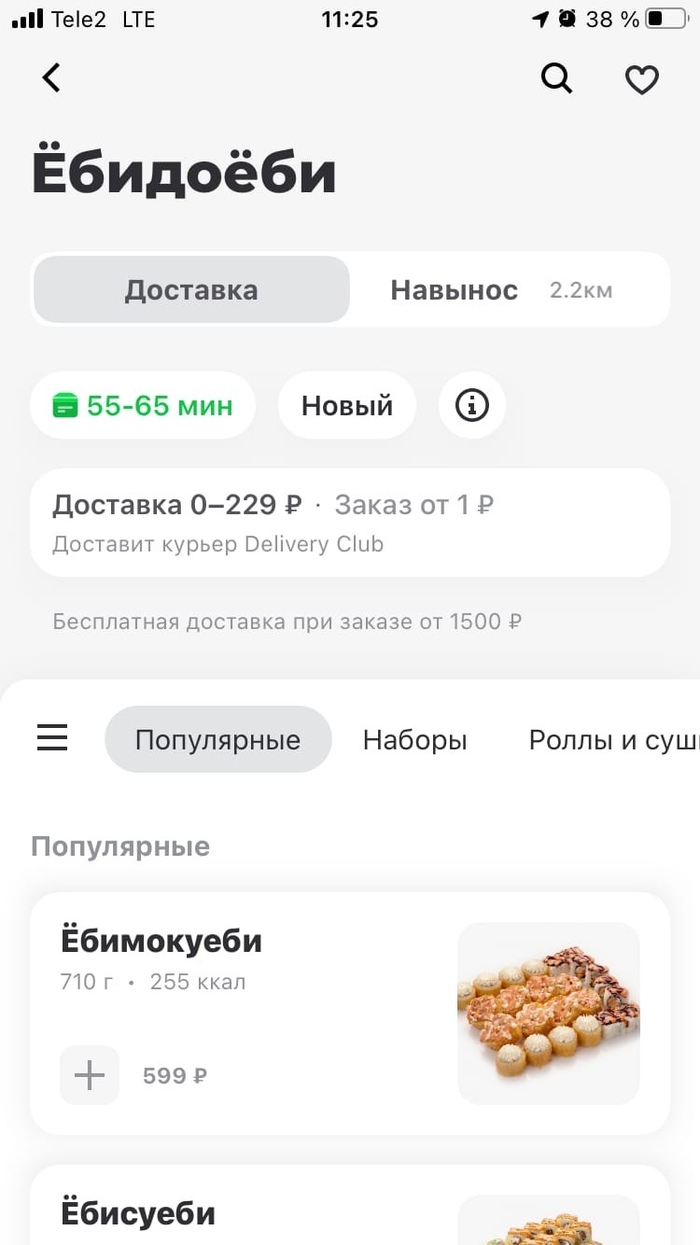Screen dimensions: 700x1245
Task: Switch to the Роллы и суши category
Action: click(x=612, y=740)
